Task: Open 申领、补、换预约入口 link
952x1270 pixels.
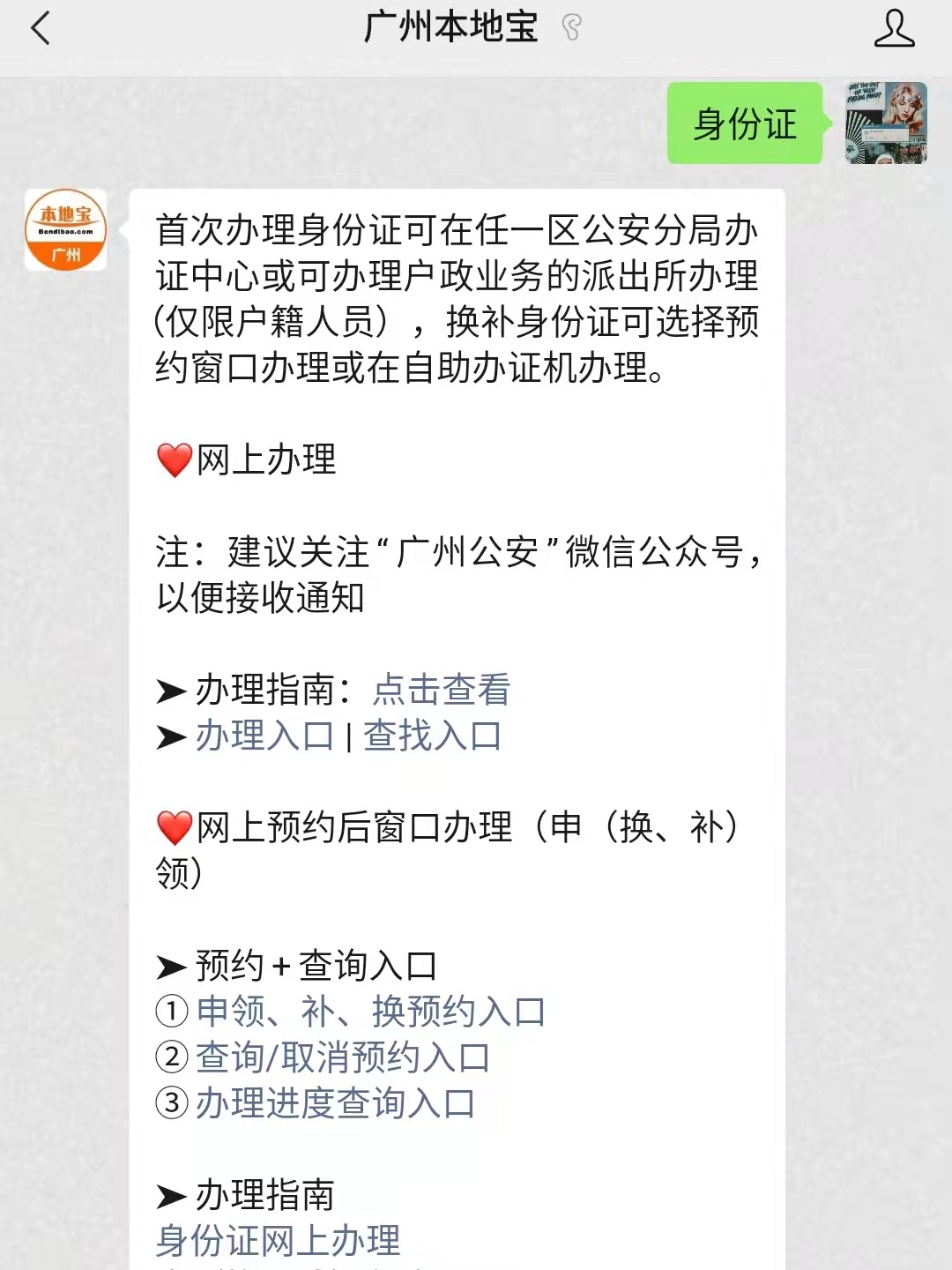Action: [370, 1012]
